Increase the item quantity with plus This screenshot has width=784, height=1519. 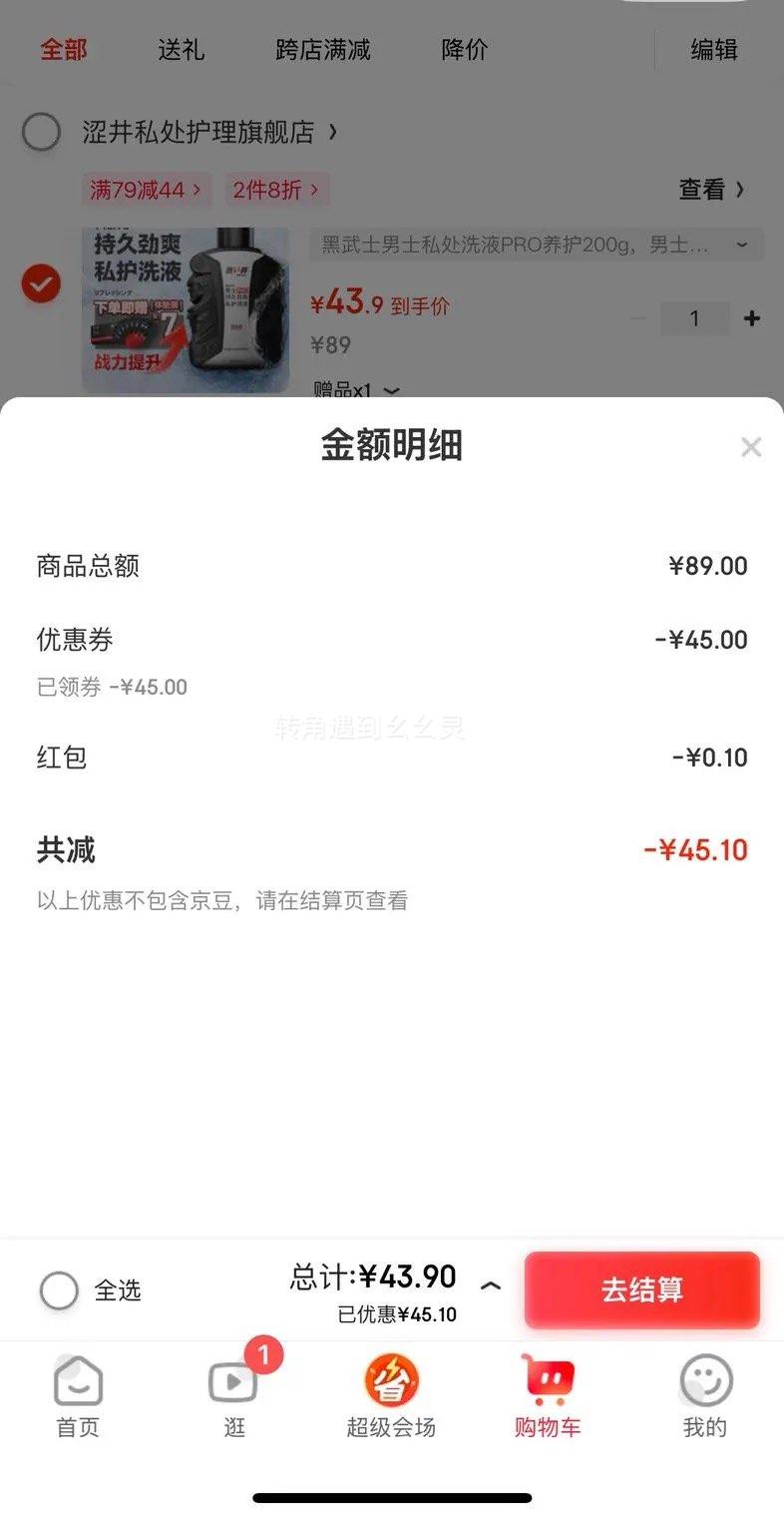coord(751,318)
